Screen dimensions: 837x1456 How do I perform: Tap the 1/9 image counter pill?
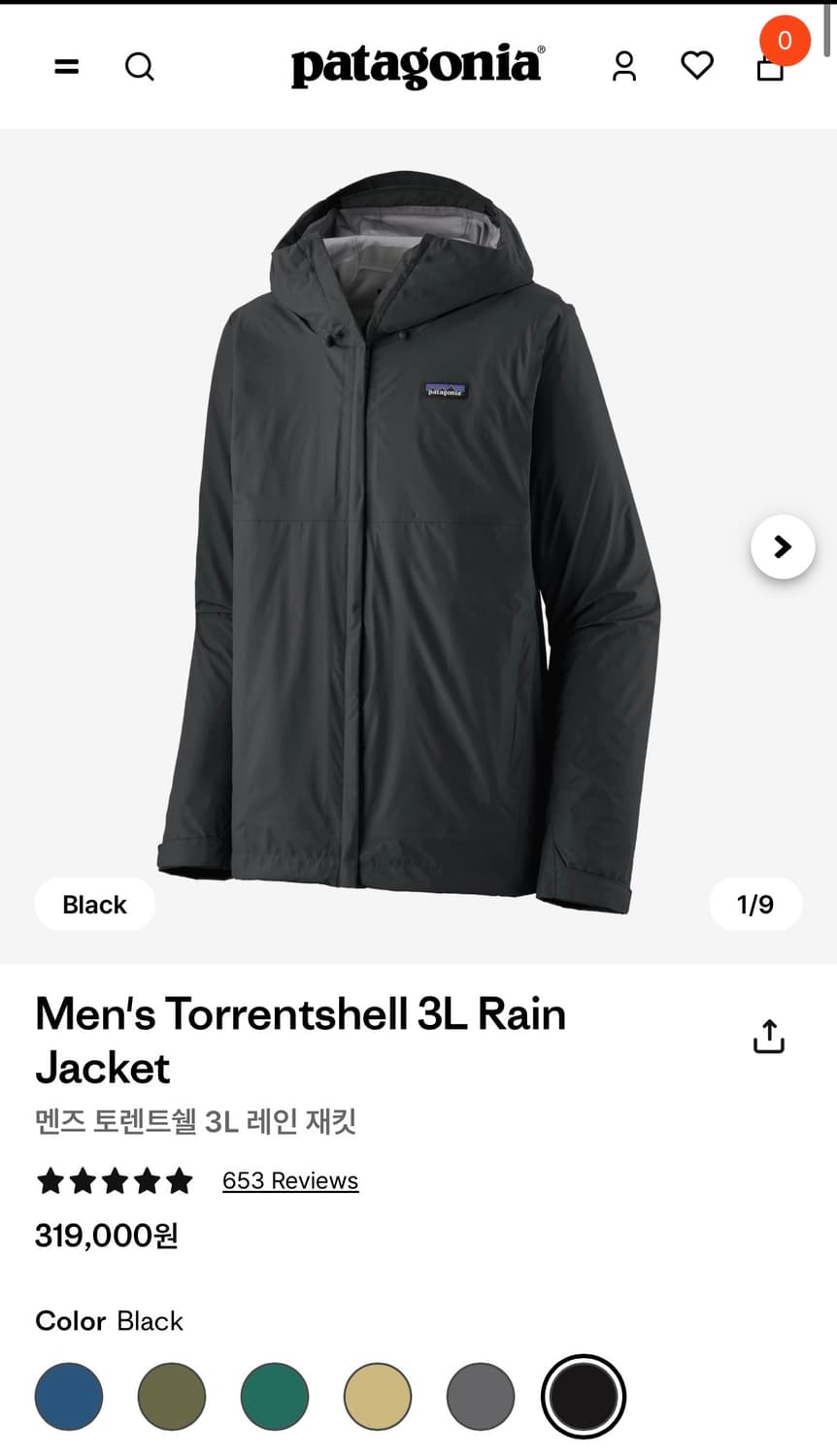755,904
